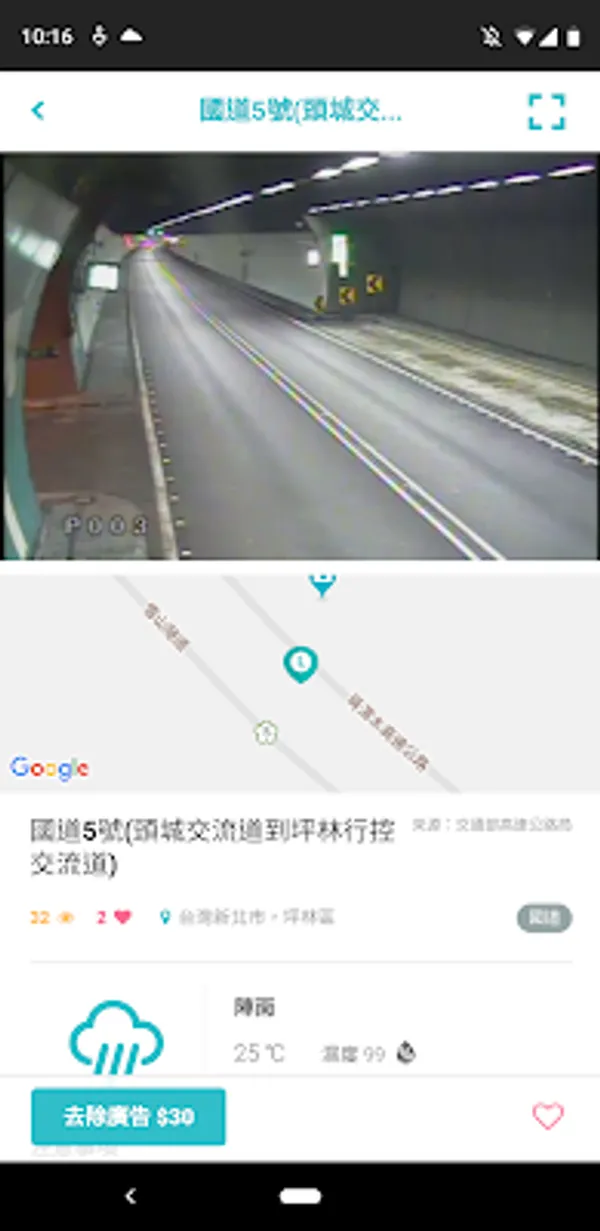600x1231 pixels.
Task: Tap the 去除廣告 $30 button
Action: click(128, 1117)
